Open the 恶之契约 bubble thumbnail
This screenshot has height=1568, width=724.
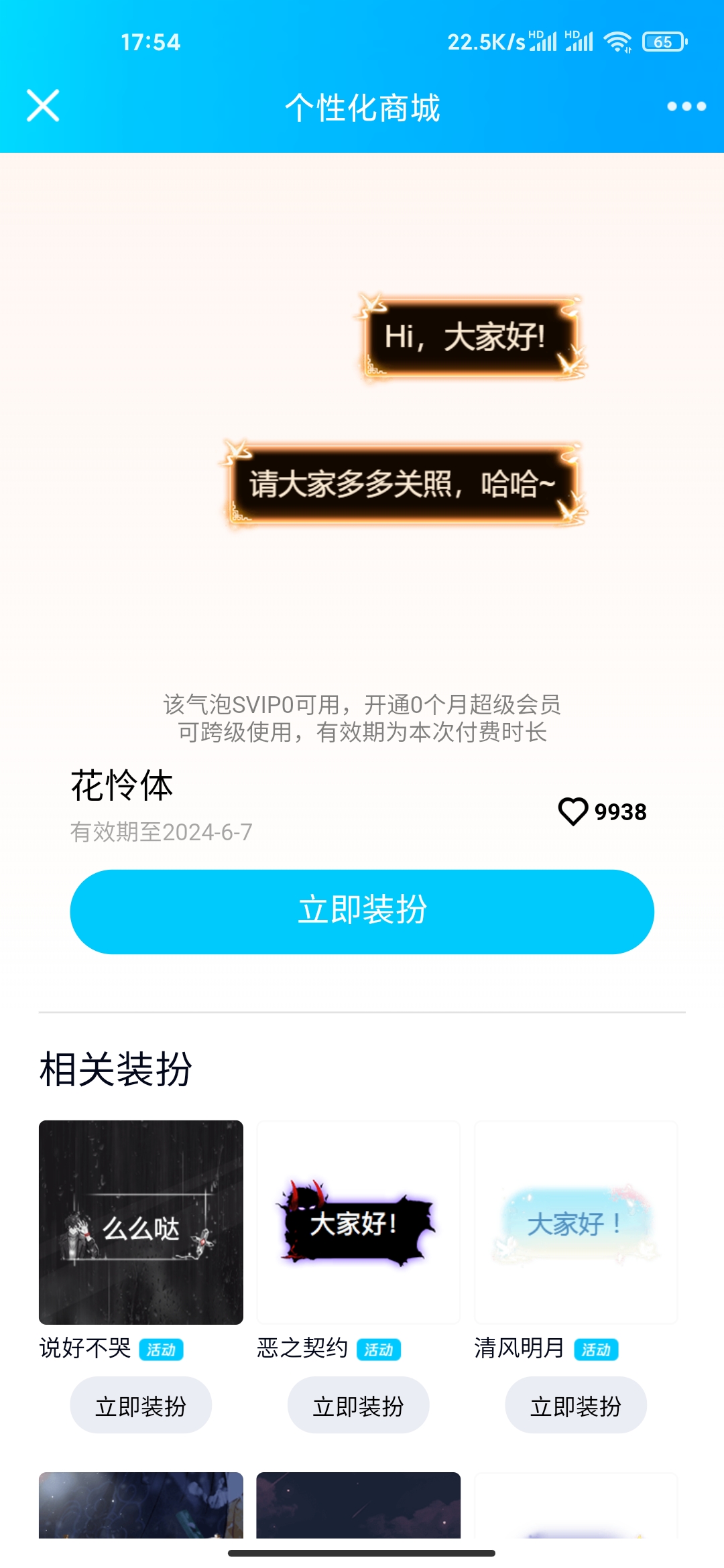[358, 1222]
